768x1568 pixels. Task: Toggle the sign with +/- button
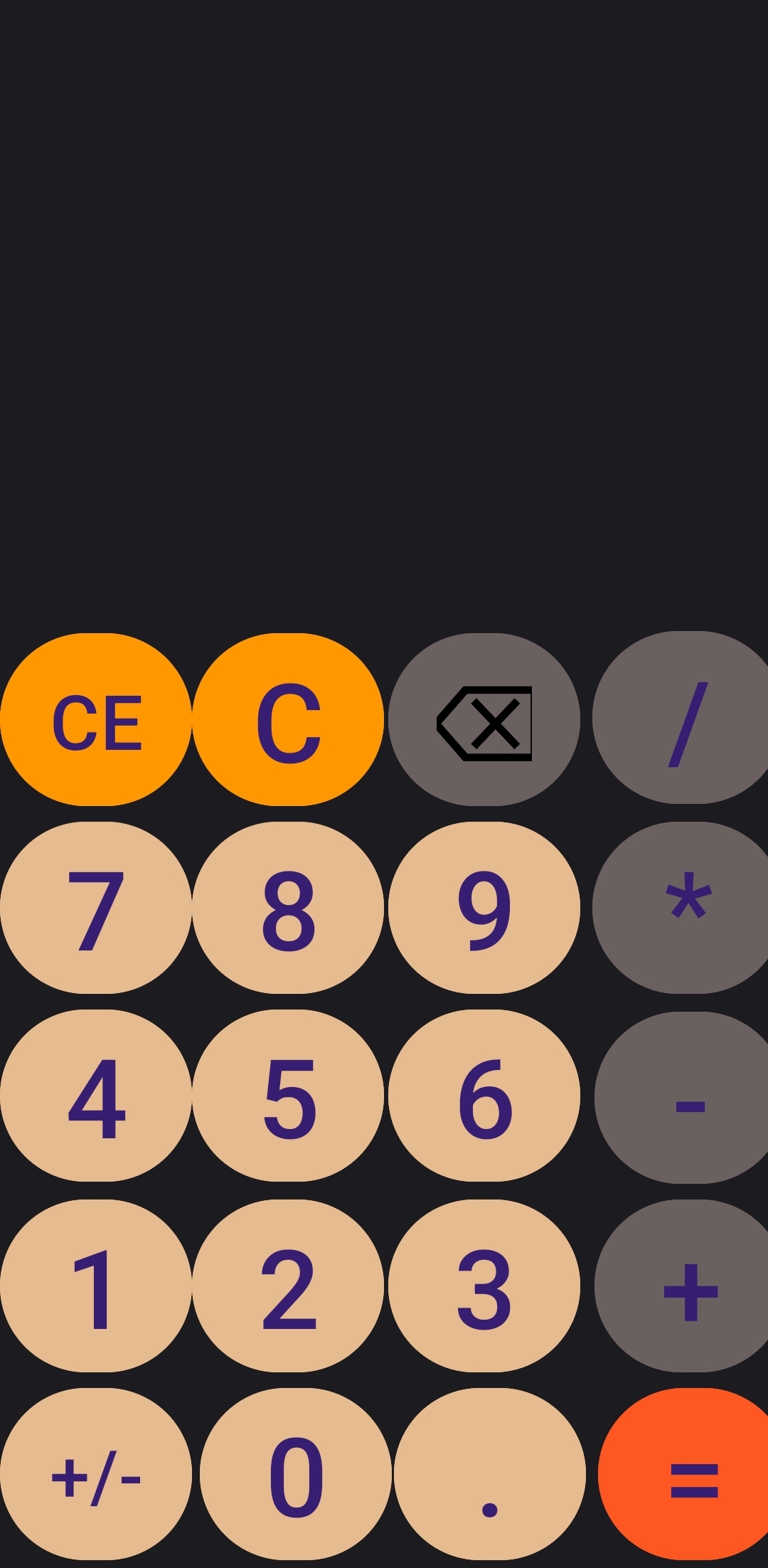96,1474
